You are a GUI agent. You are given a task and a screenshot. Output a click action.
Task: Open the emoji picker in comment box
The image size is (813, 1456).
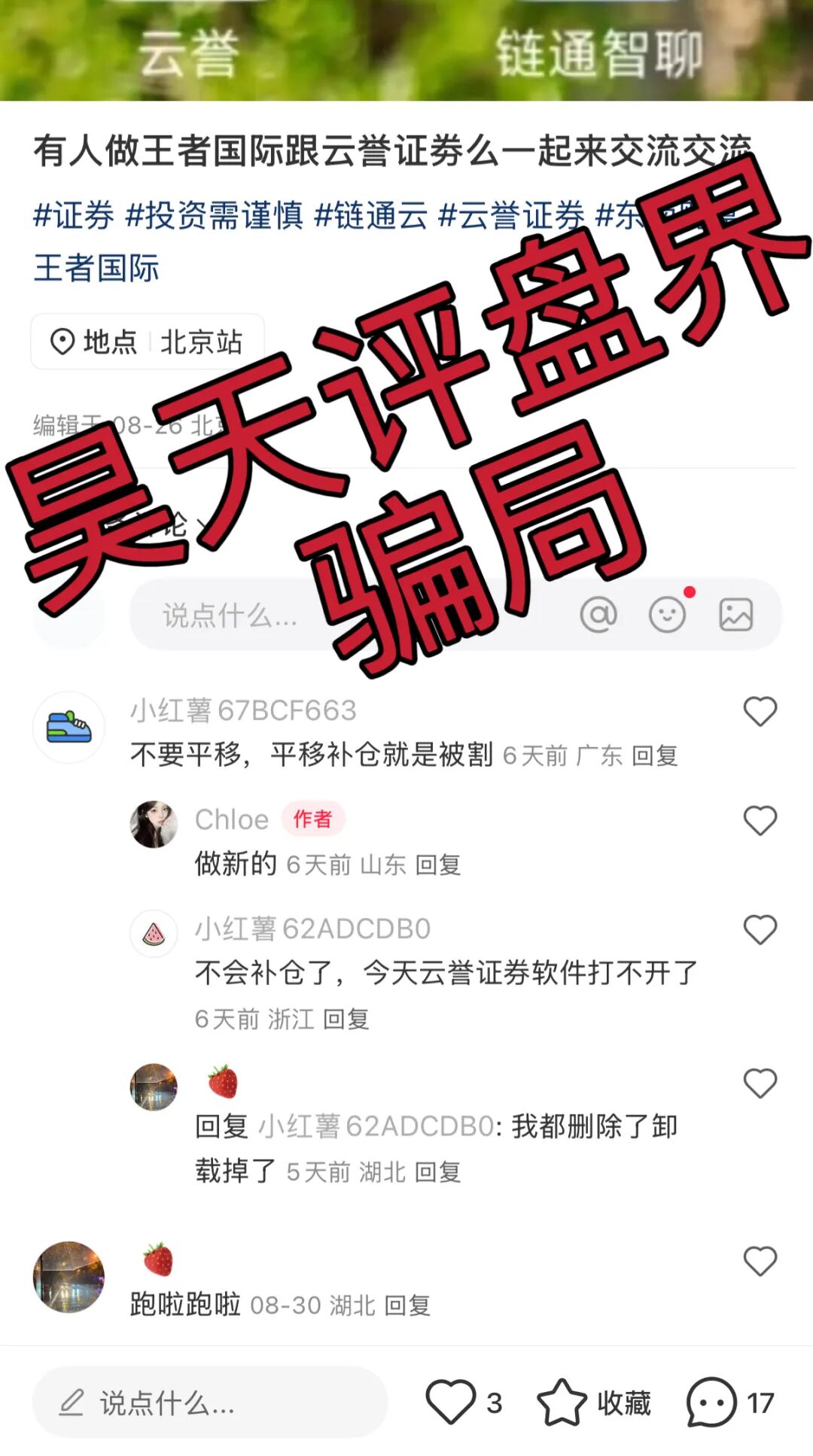668,615
